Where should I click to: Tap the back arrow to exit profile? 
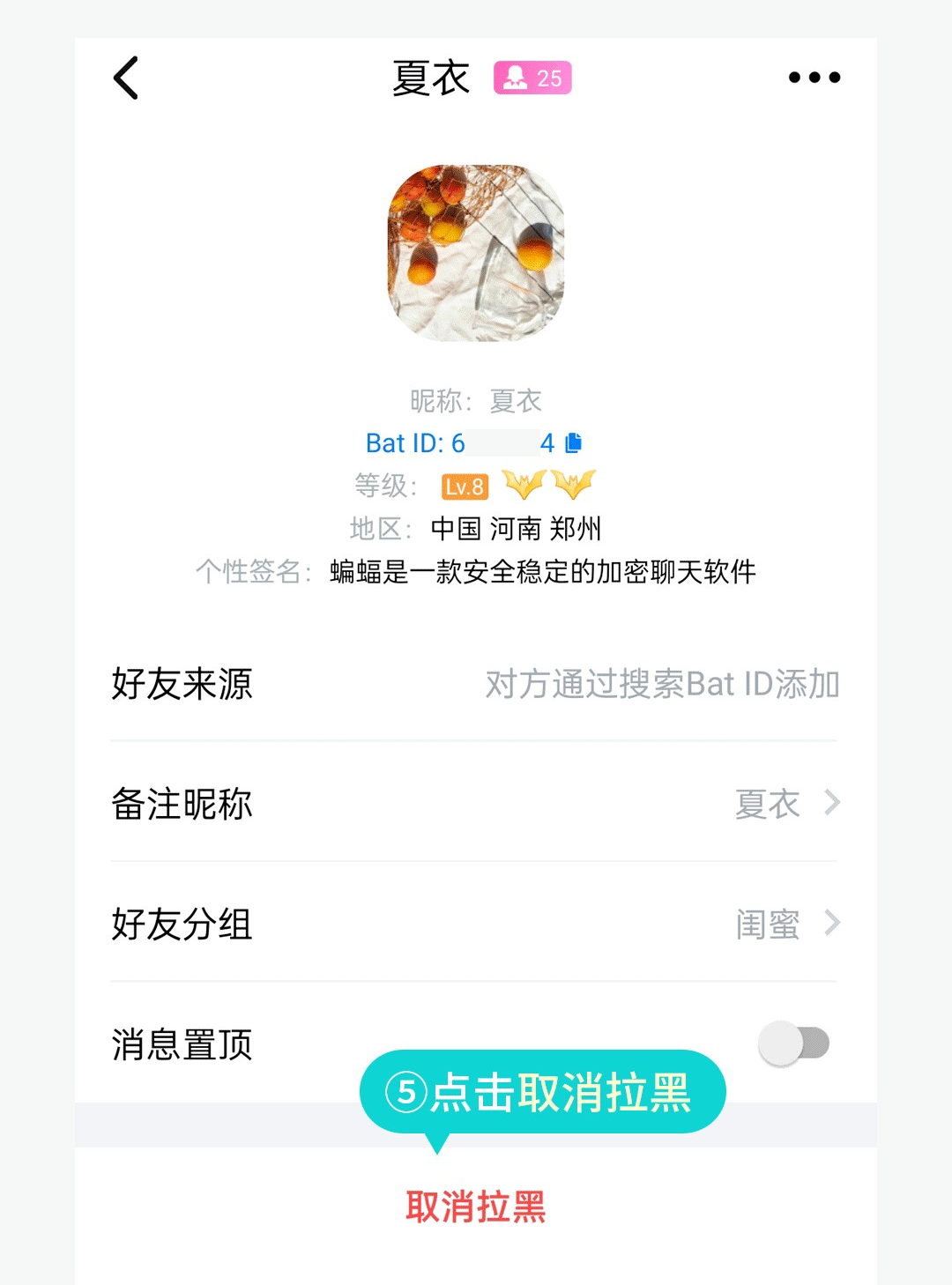(x=126, y=78)
